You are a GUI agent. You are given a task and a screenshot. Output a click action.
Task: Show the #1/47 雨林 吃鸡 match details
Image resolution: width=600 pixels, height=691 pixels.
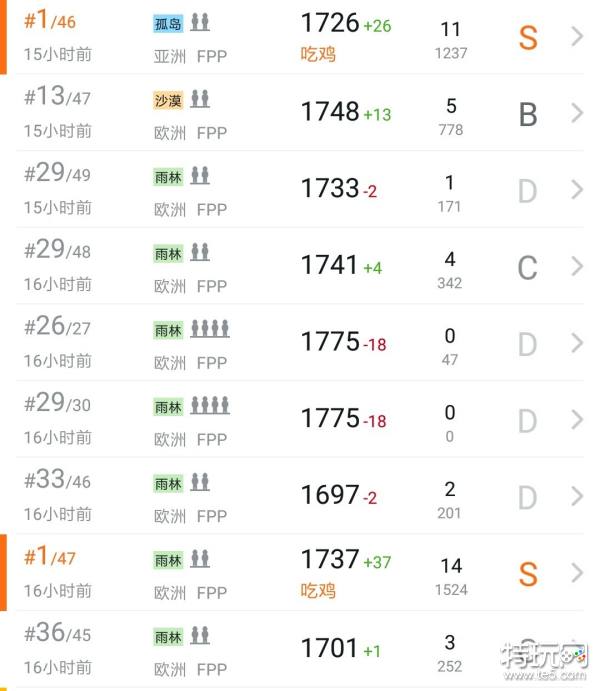coord(300,573)
